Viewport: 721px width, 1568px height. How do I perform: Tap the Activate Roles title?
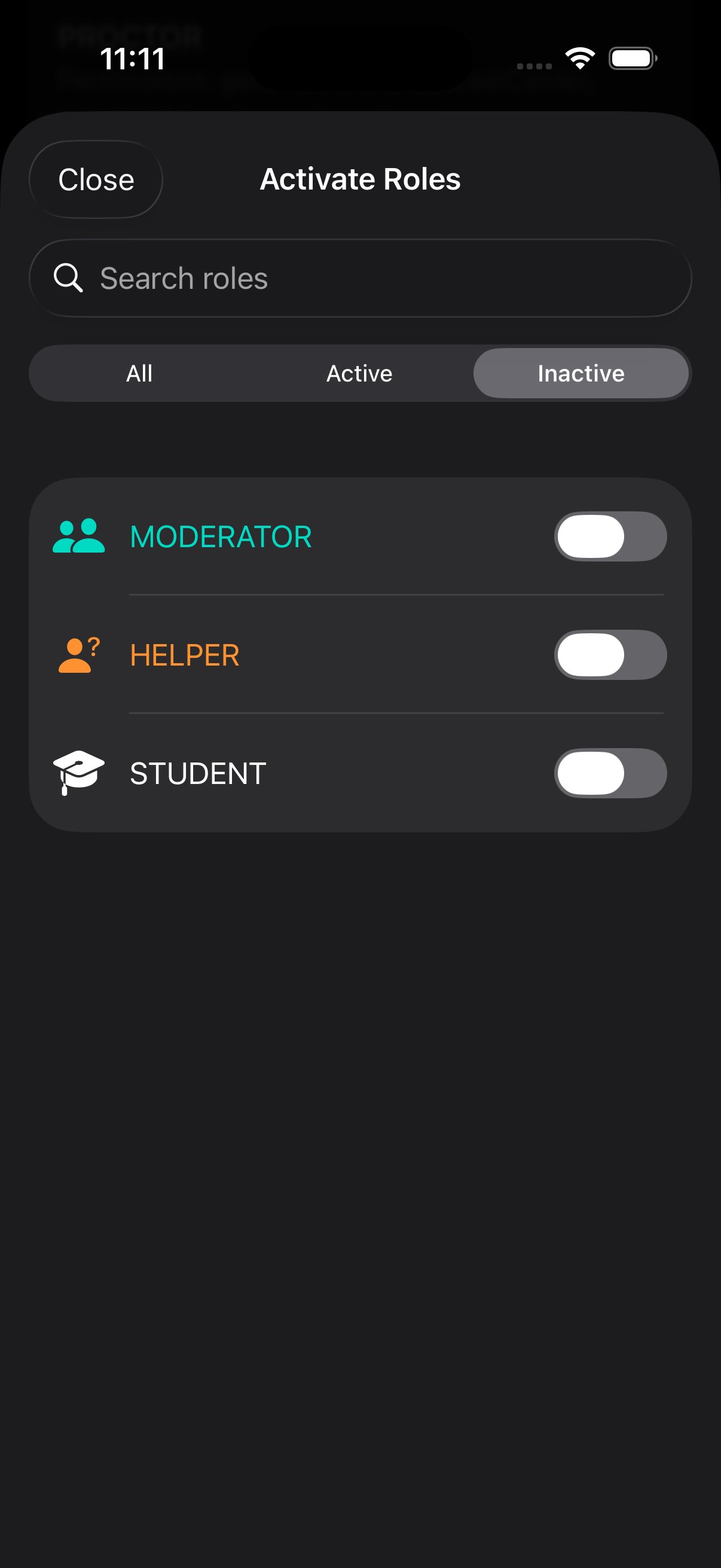(x=359, y=179)
